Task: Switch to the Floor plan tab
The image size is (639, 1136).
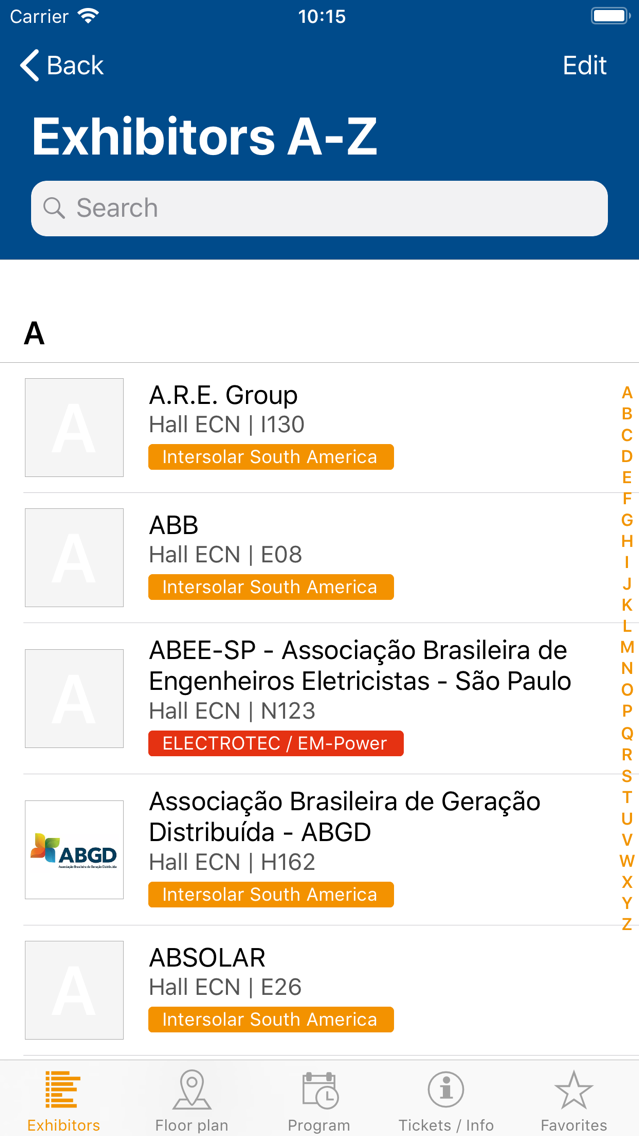Action: pos(191,1100)
